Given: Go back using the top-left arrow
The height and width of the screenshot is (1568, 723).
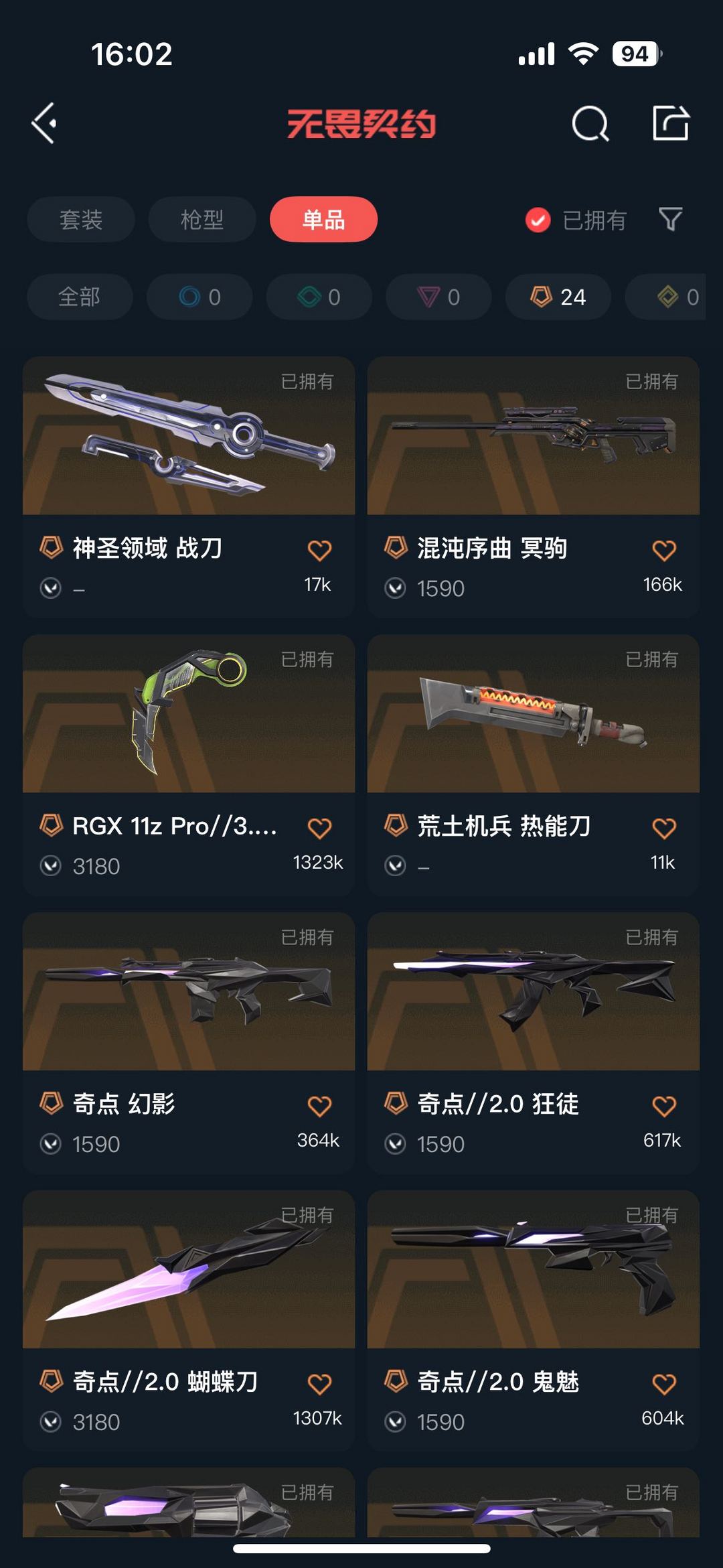Looking at the screenshot, I should pyautogui.click(x=44, y=123).
